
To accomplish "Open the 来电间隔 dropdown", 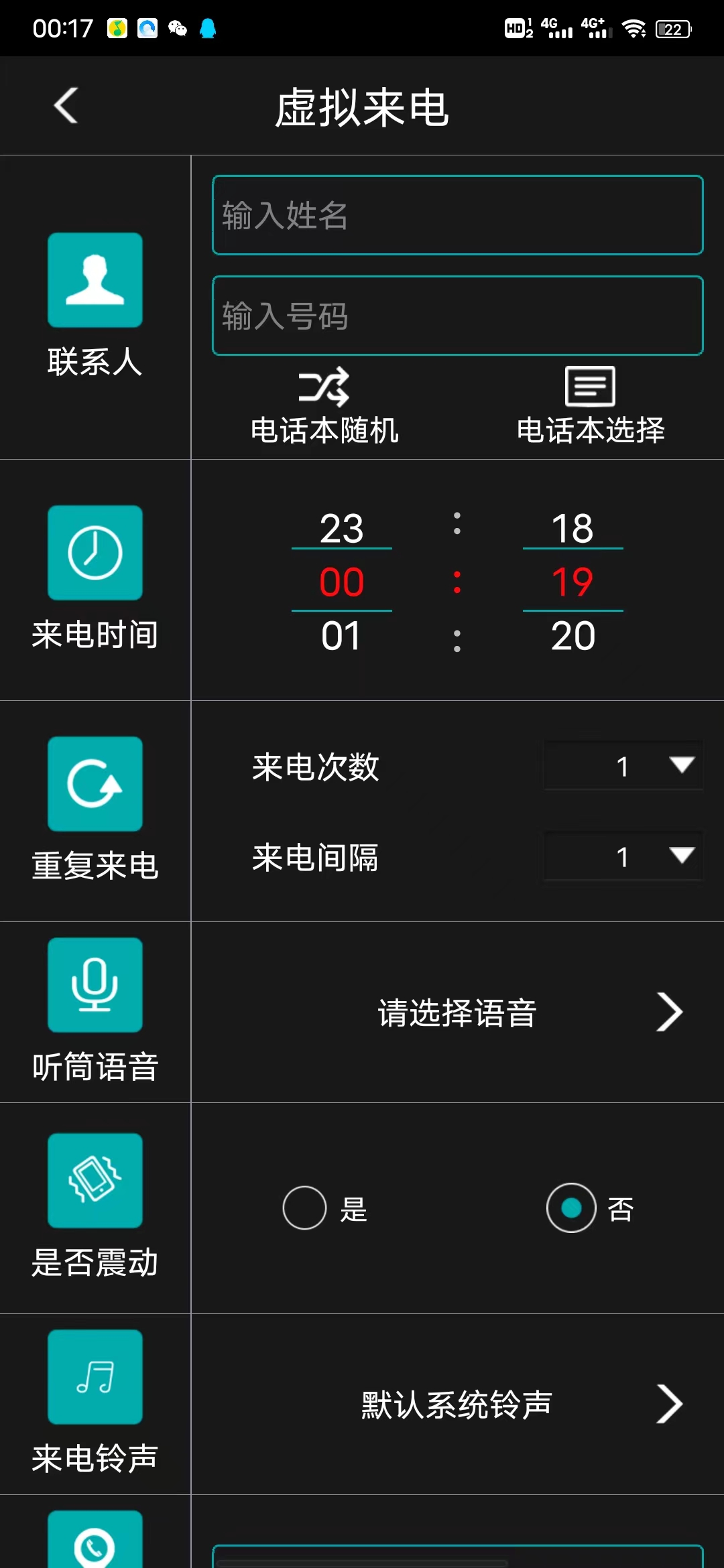I will [622, 856].
